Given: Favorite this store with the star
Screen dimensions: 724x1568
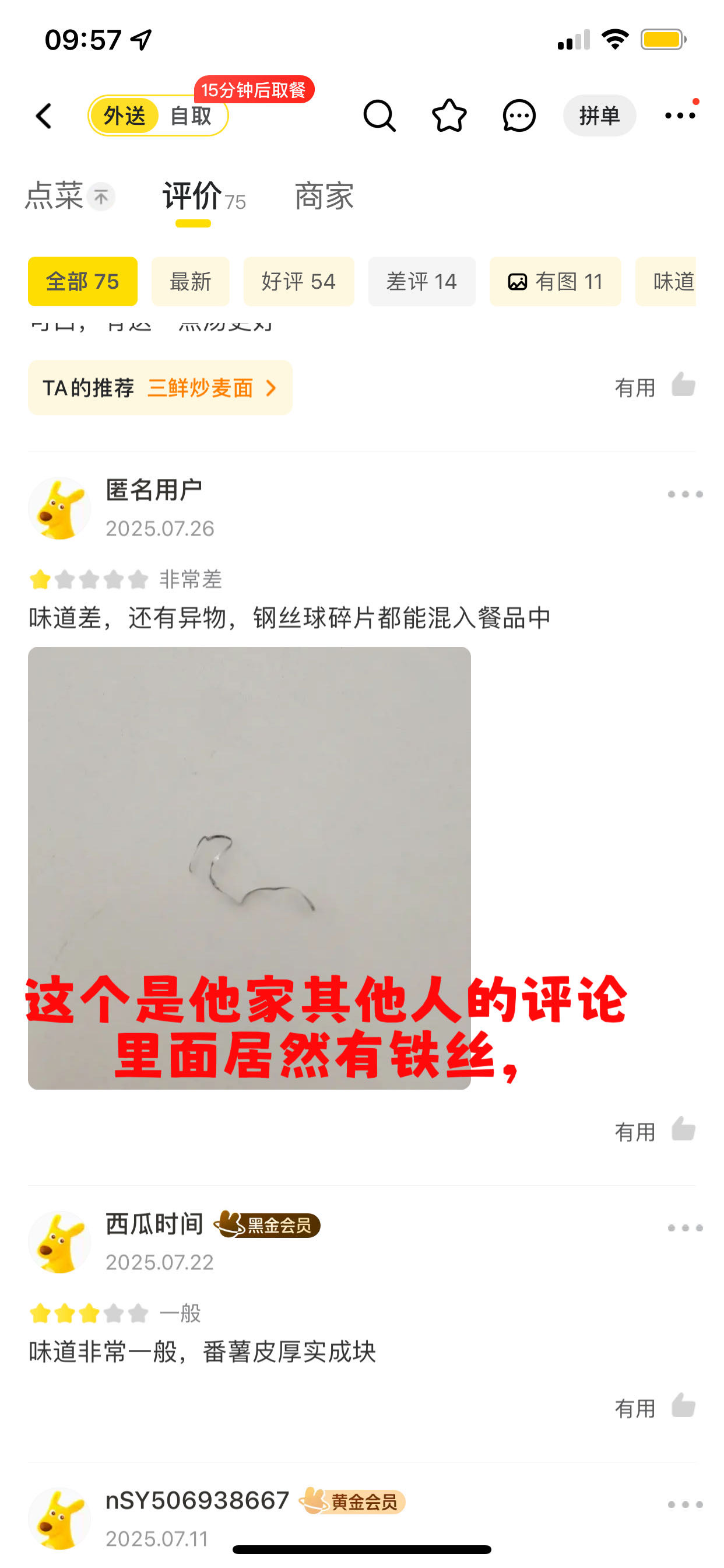Looking at the screenshot, I should (x=449, y=116).
